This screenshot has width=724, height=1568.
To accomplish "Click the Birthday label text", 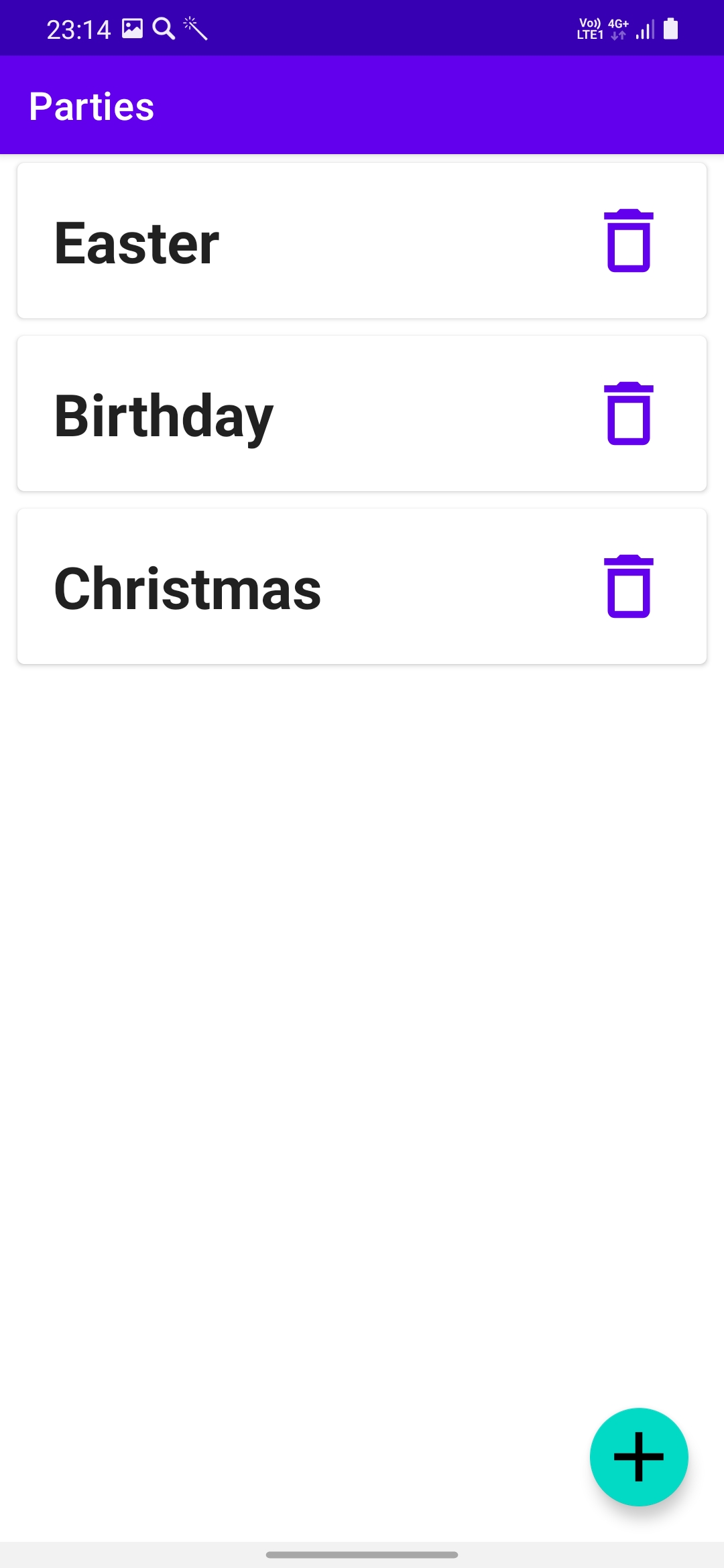I will 164,415.
